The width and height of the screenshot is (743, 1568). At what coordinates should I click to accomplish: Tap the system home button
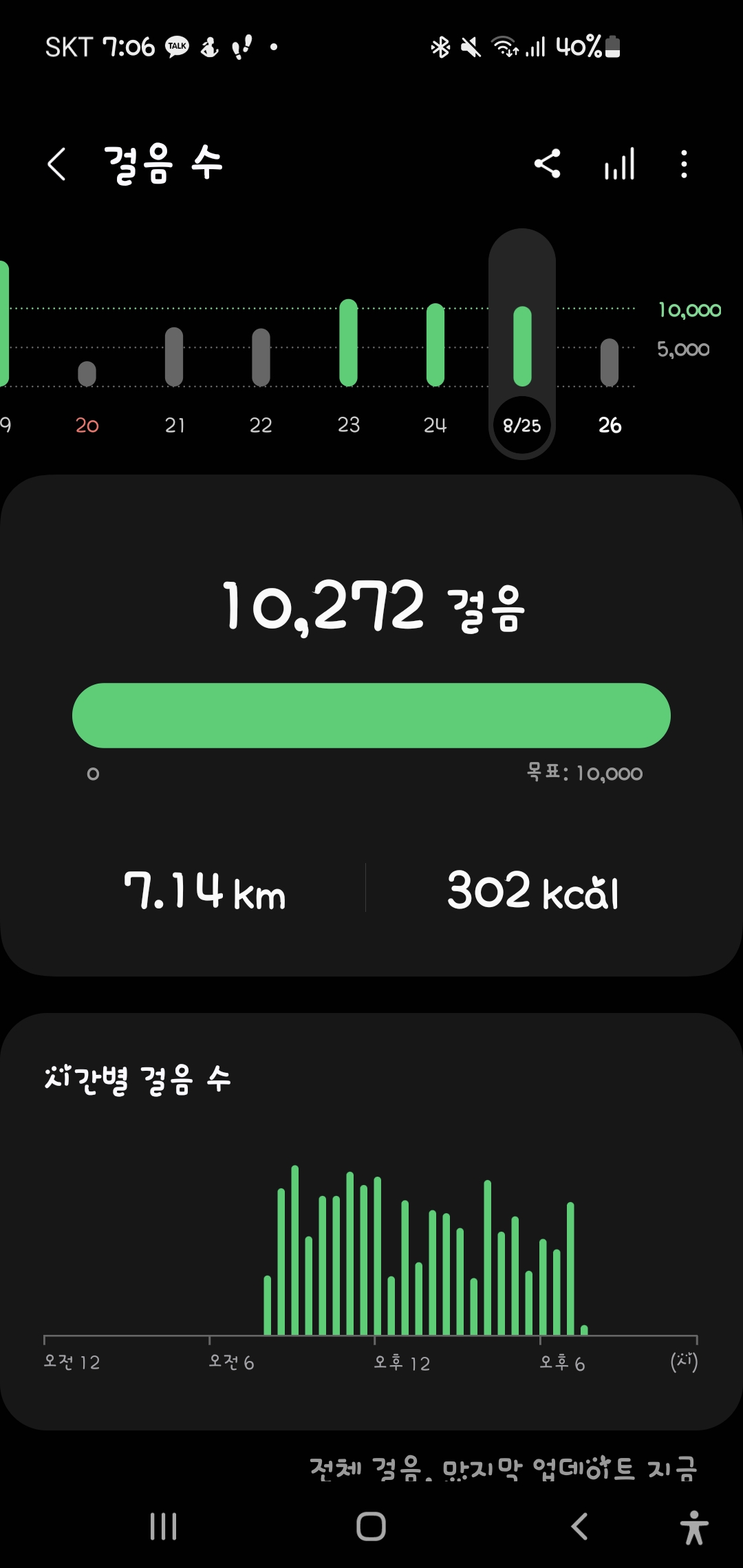pos(371,1527)
